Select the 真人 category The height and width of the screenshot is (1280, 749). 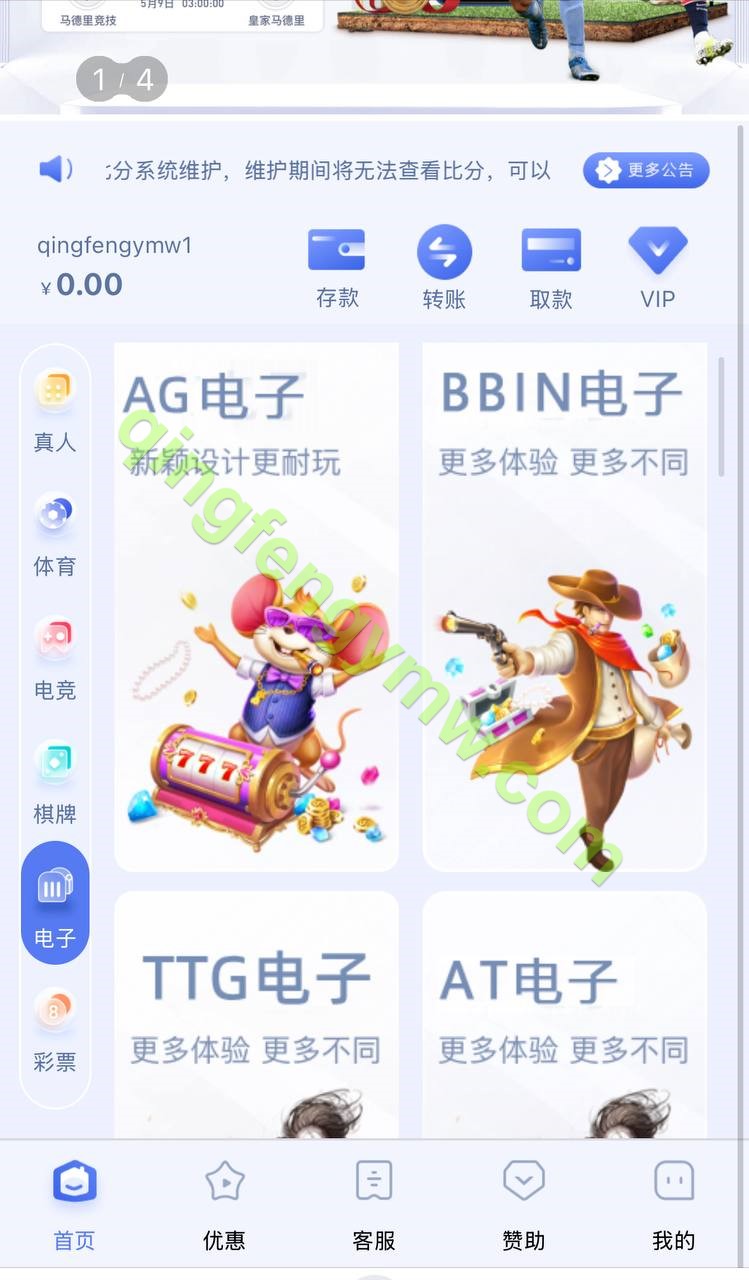55,410
